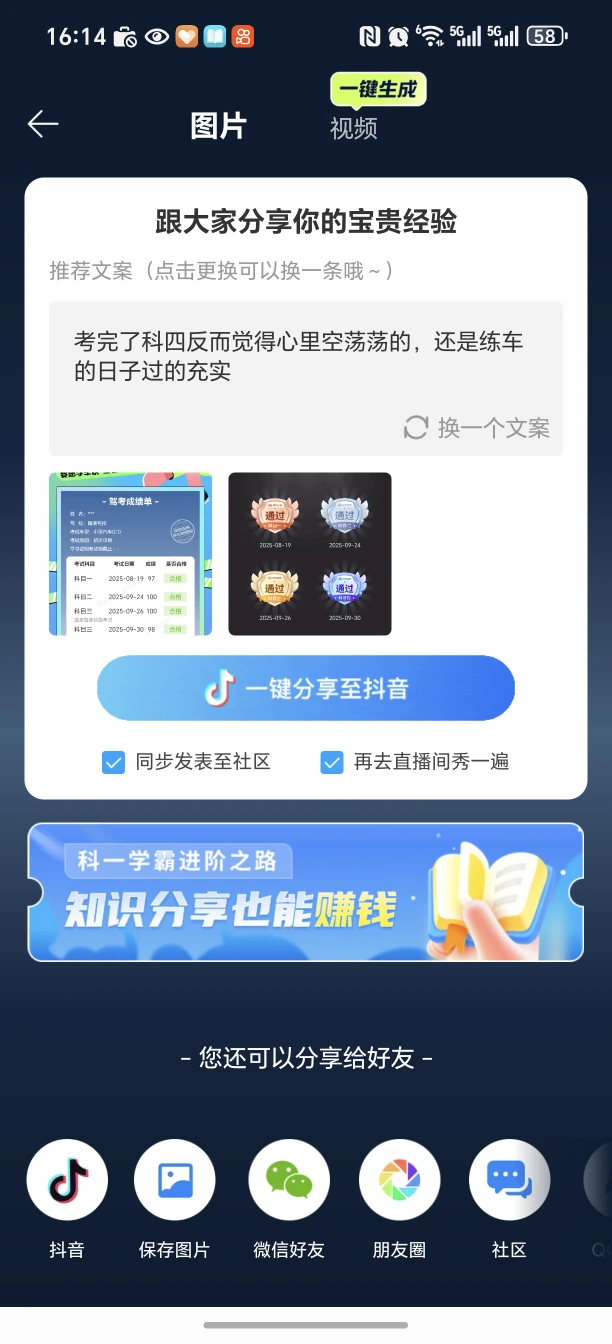The width and height of the screenshot is (612, 1344).
Task: Share to 抖音 from the bottom row
Action: point(67,1181)
